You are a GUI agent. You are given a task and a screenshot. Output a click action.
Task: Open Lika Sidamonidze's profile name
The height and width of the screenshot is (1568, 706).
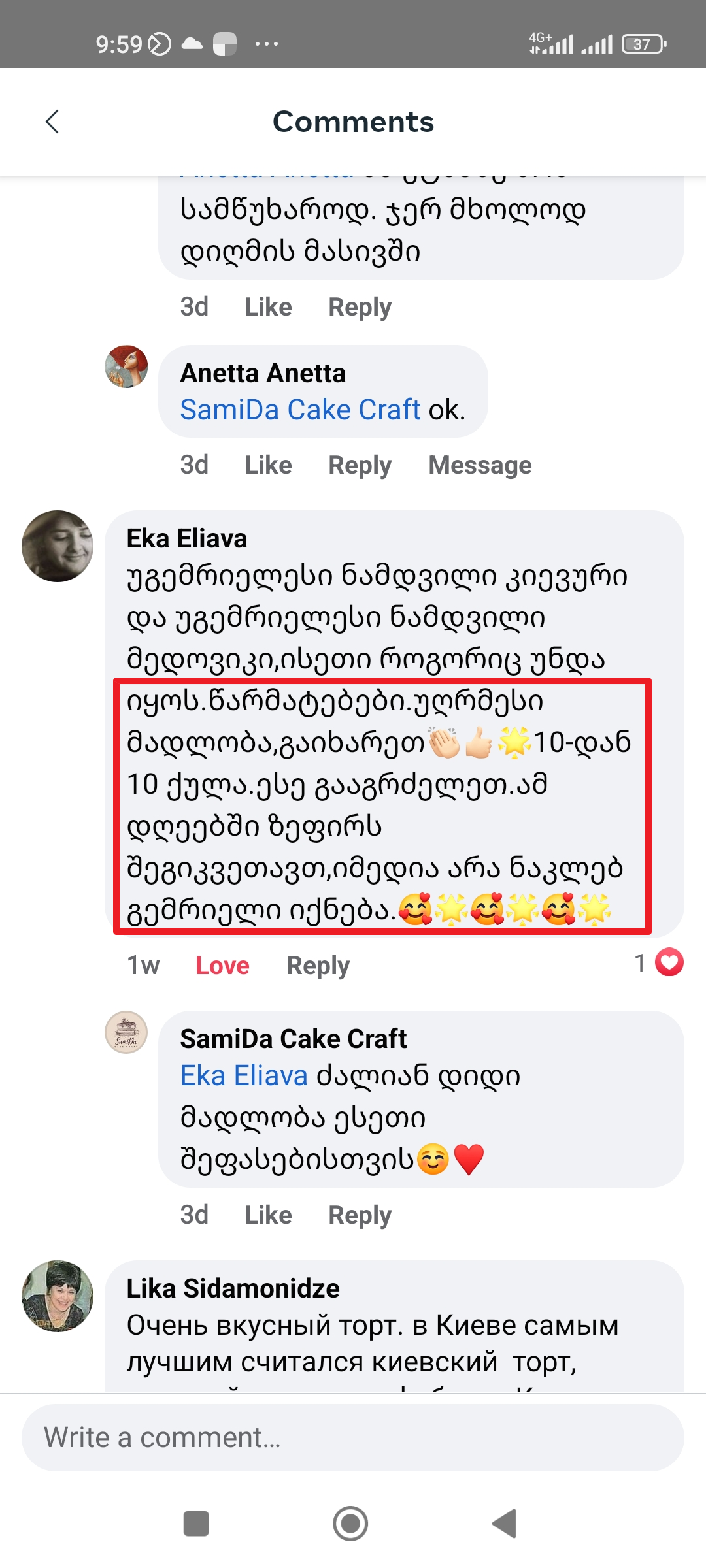233,1288
